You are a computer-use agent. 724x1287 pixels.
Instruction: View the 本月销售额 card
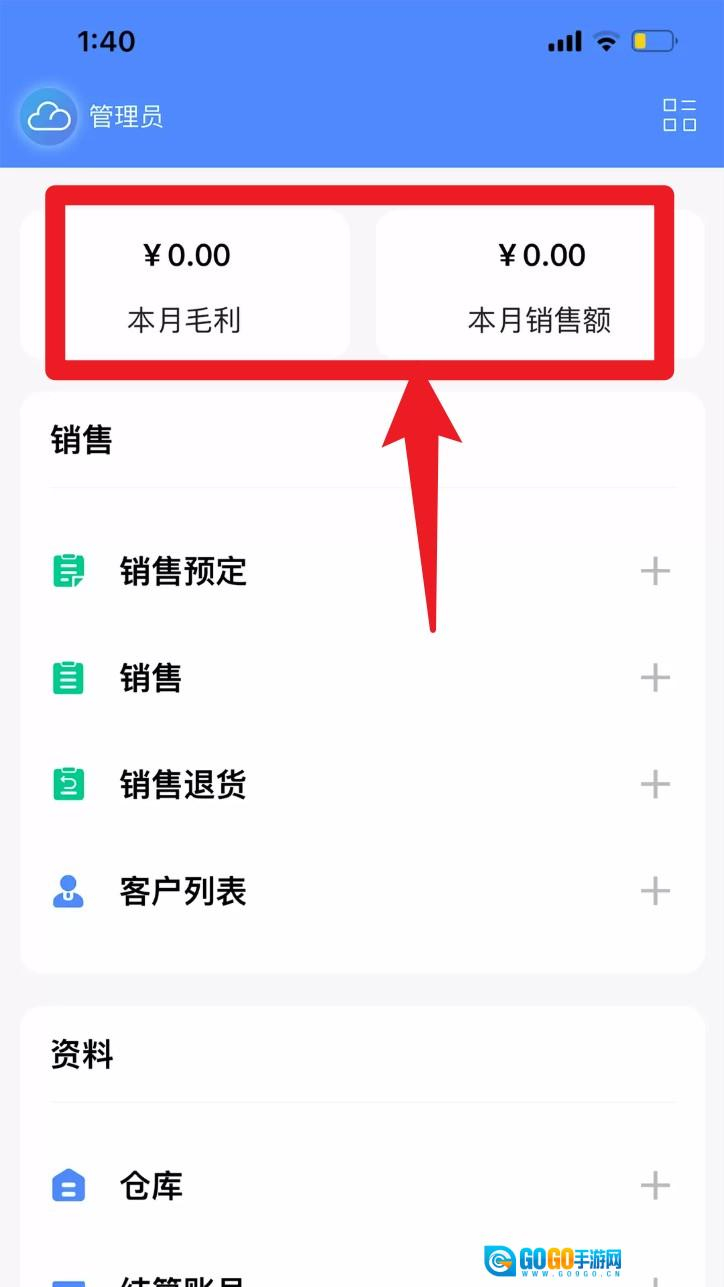540,285
